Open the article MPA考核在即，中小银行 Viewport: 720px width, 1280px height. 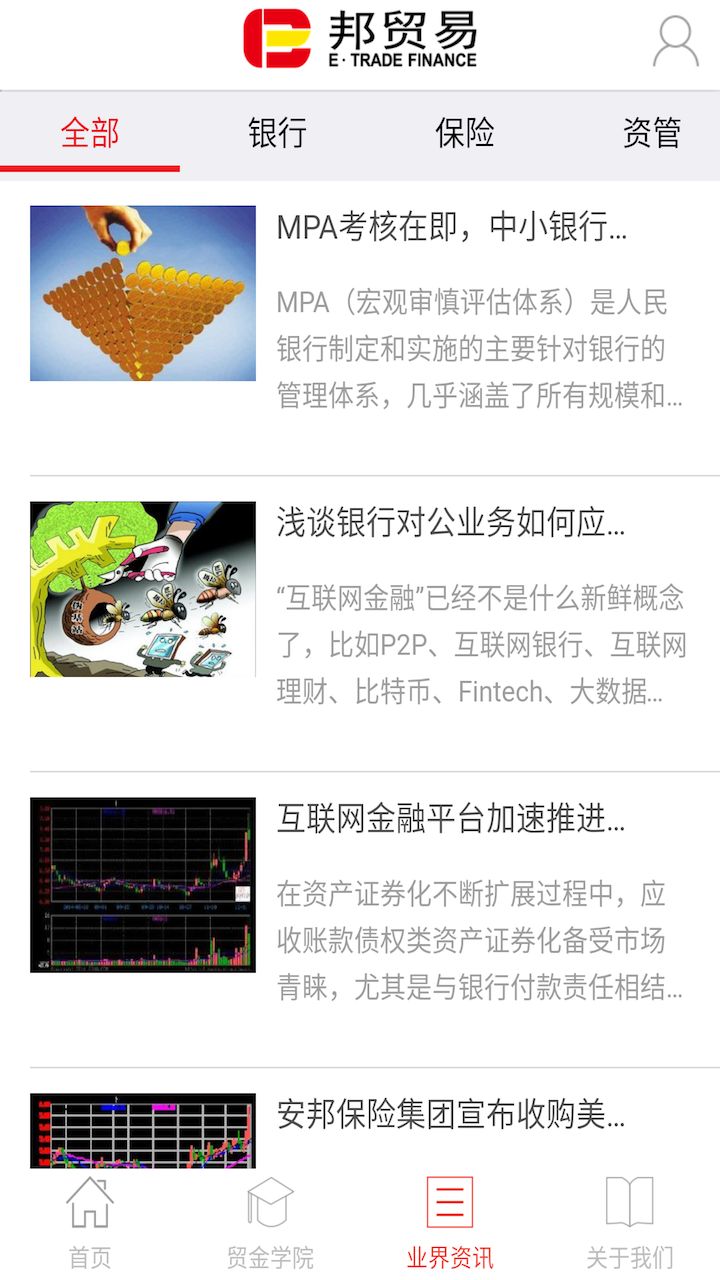click(x=452, y=228)
